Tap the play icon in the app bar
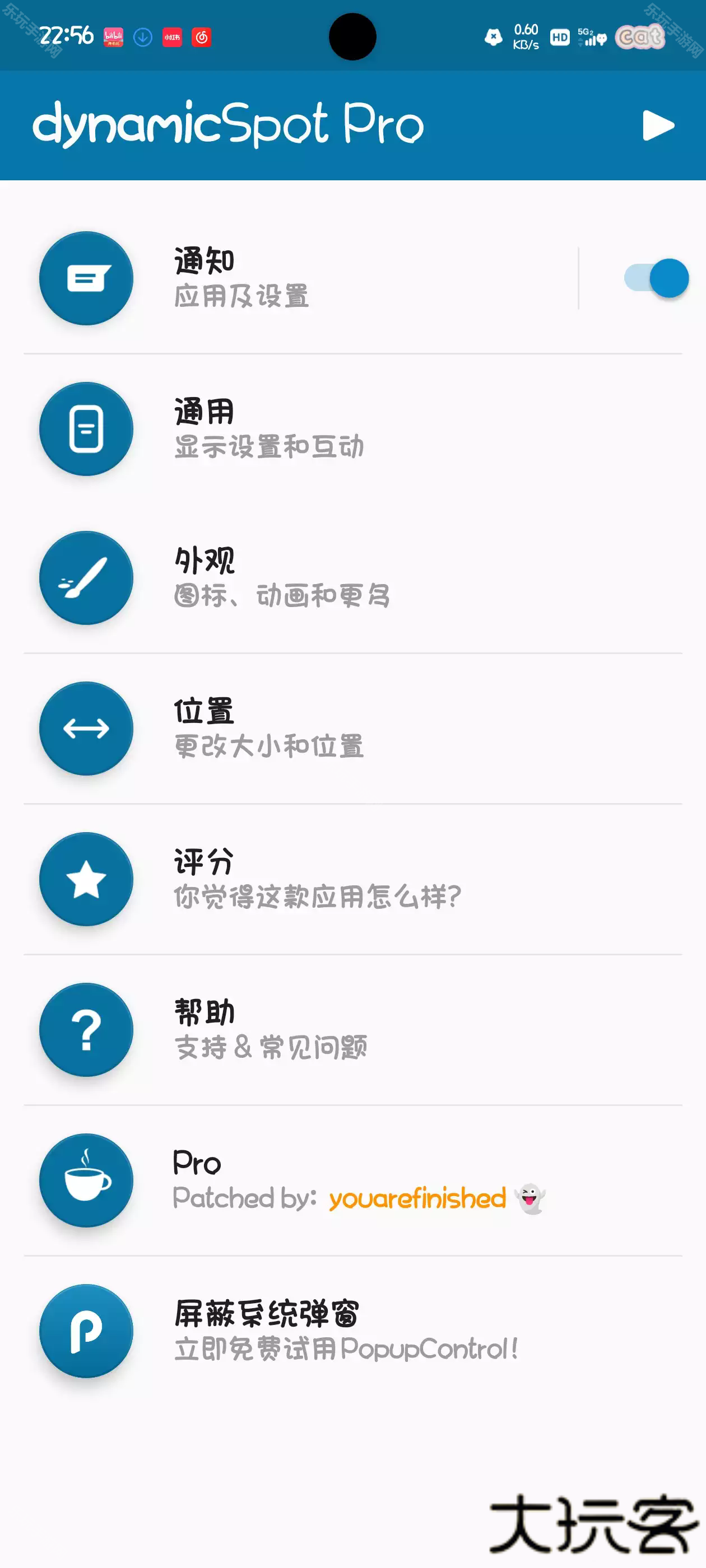706x1568 pixels. click(658, 125)
